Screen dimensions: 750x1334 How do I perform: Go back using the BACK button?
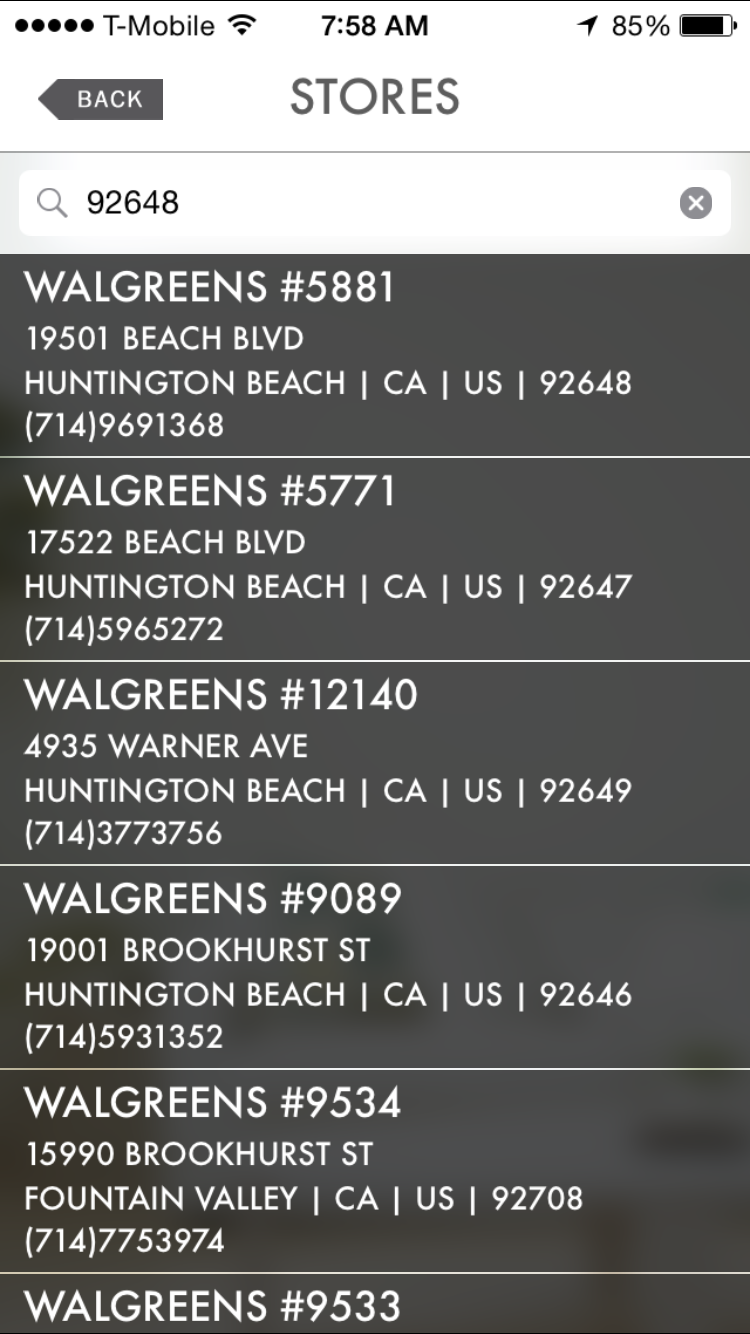tap(101, 99)
